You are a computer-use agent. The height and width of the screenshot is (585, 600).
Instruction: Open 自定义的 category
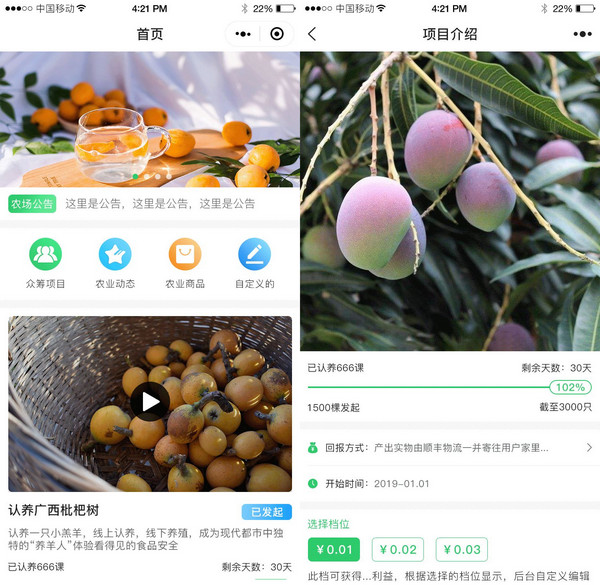click(254, 264)
